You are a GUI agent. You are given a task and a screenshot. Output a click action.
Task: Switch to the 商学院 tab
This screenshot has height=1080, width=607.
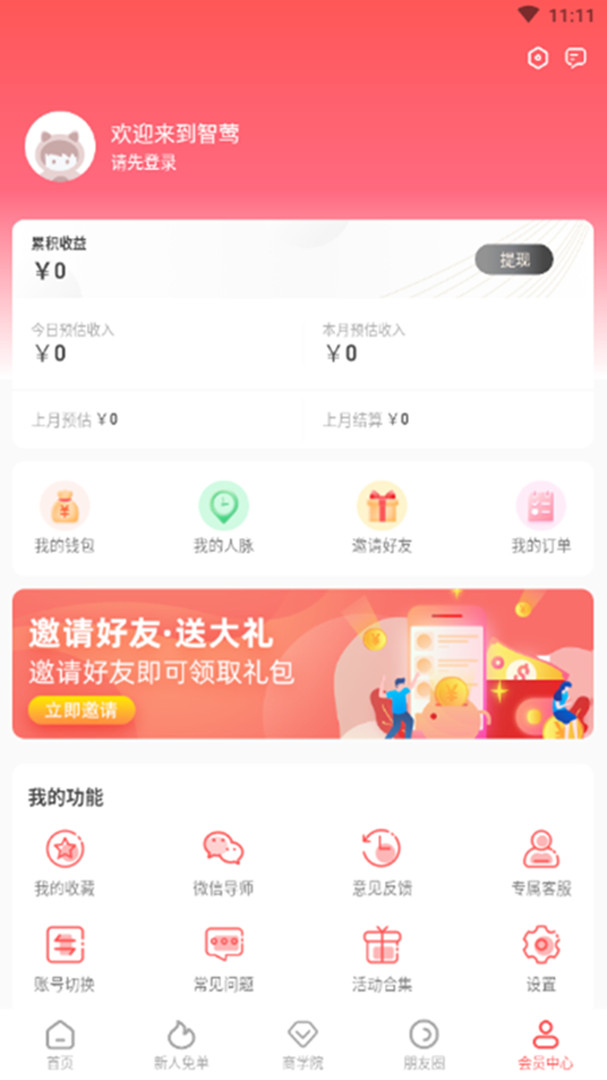point(303,1045)
